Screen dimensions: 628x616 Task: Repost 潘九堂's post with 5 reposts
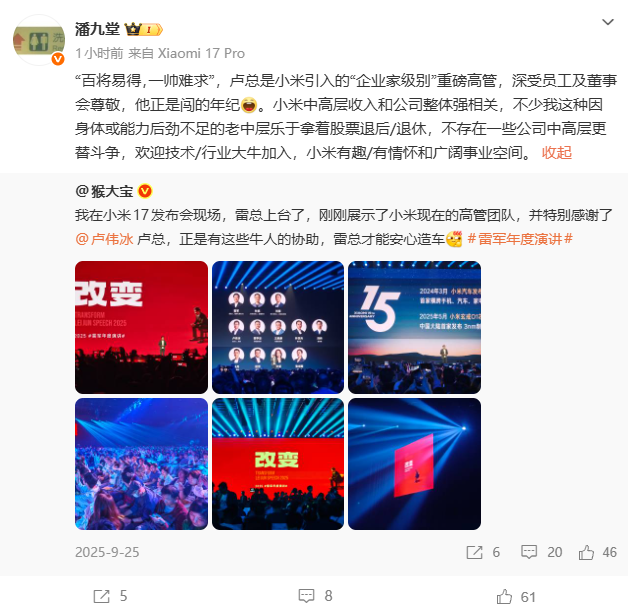pyautogui.click(x=110, y=596)
